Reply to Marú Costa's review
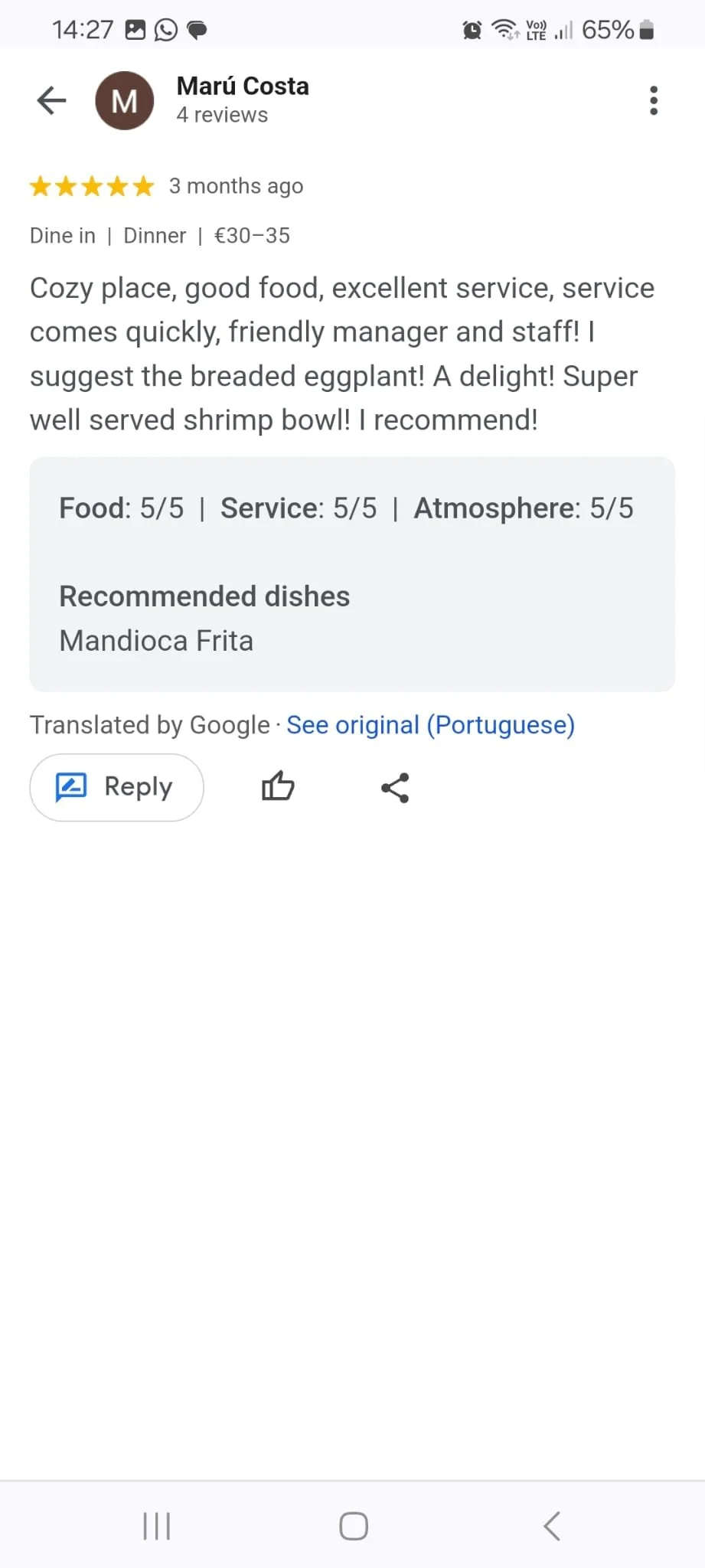The image size is (705, 1568). [x=116, y=787]
